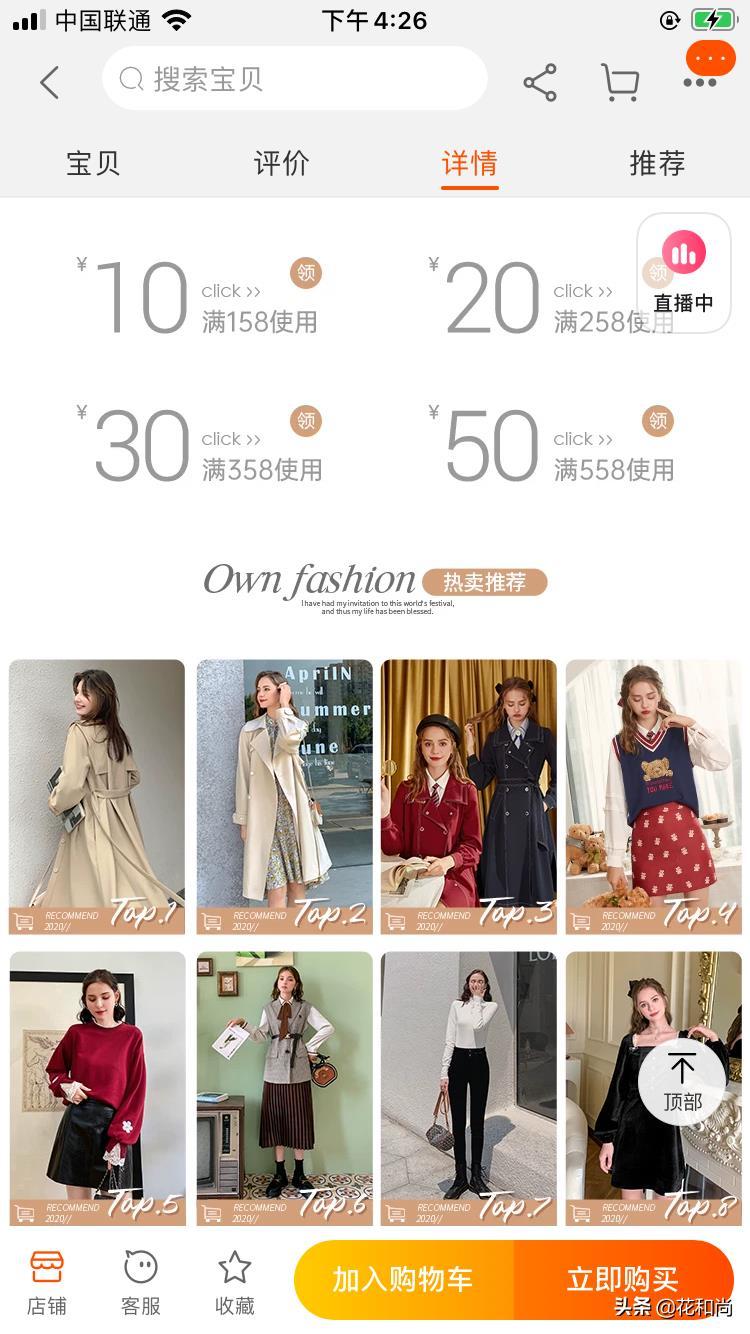Viewport: 750px width, 1334px height.
Task: Switch to the 评价 tab
Action: [x=281, y=163]
